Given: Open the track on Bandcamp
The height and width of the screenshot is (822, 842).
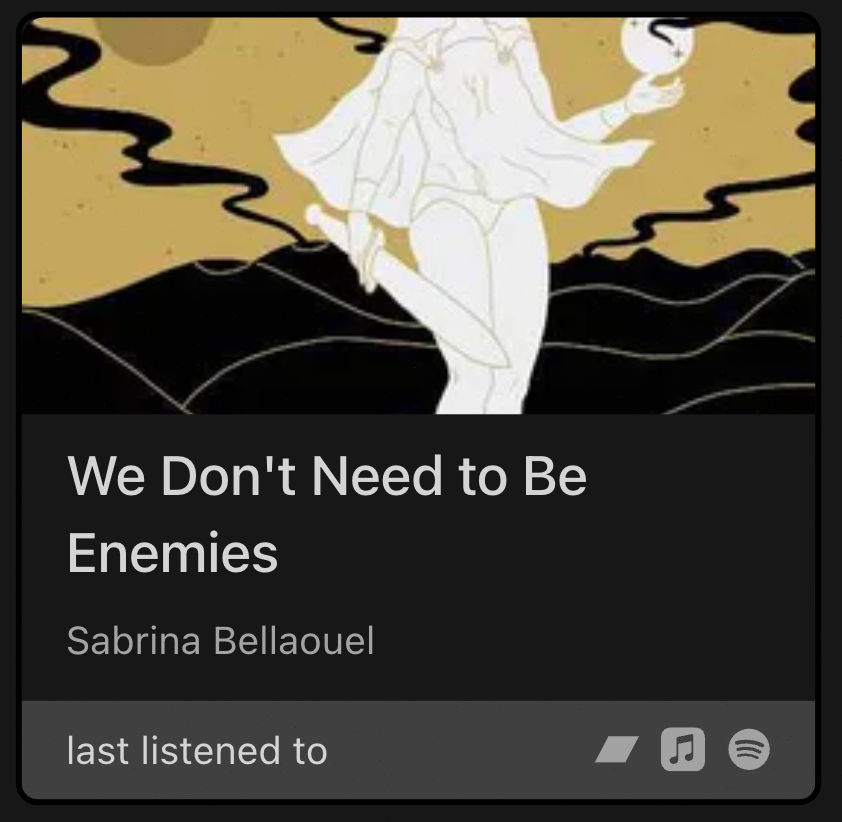Looking at the screenshot, I should tap(616, 749).
